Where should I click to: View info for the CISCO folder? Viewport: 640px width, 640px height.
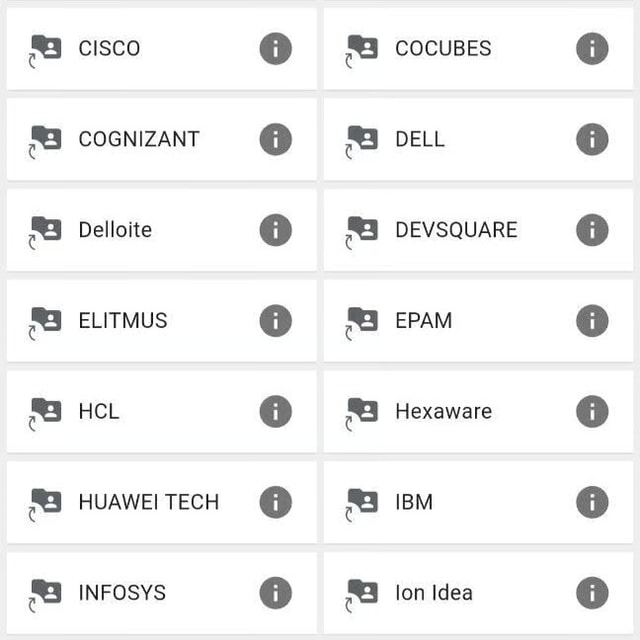click(x=275, y=48)
